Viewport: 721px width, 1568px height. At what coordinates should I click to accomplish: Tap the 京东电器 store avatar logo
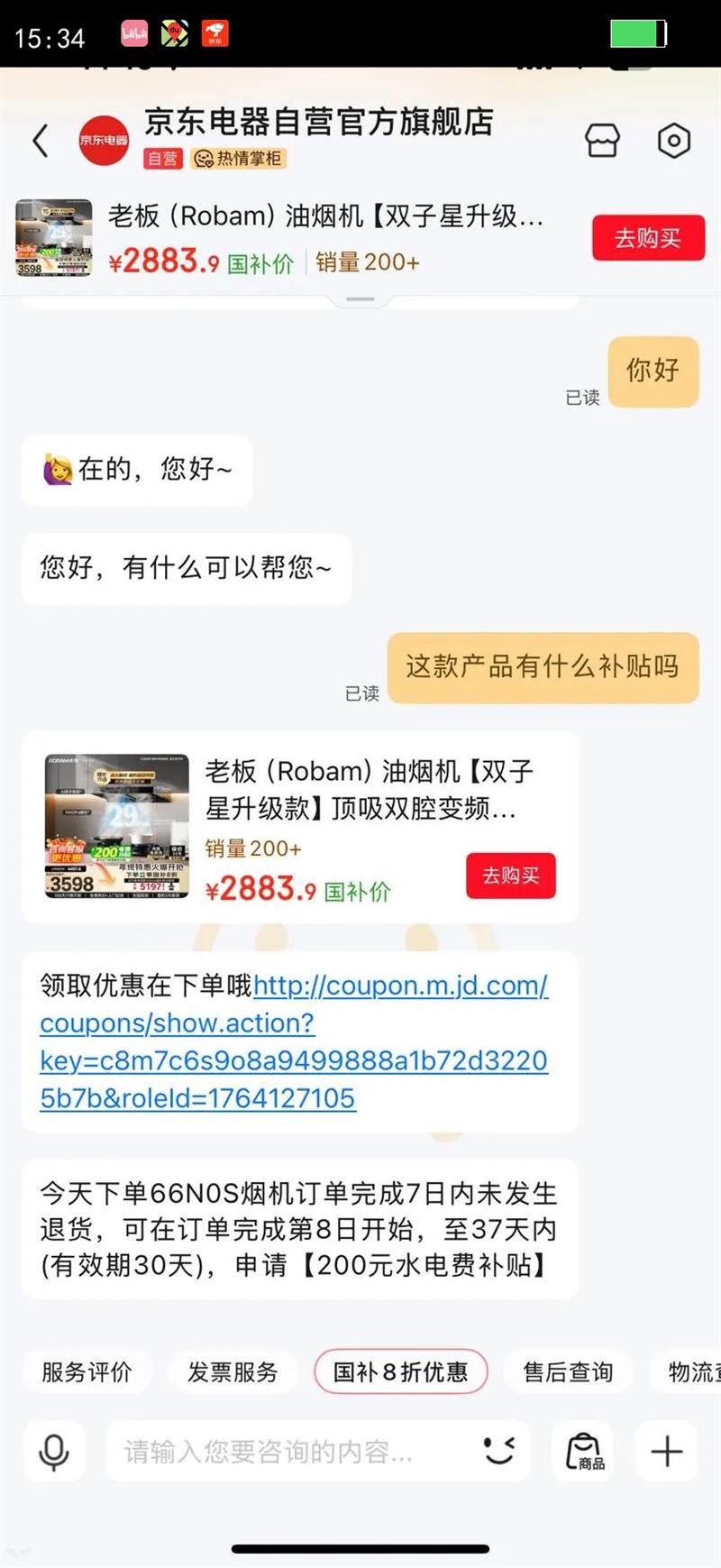[105, 141]
